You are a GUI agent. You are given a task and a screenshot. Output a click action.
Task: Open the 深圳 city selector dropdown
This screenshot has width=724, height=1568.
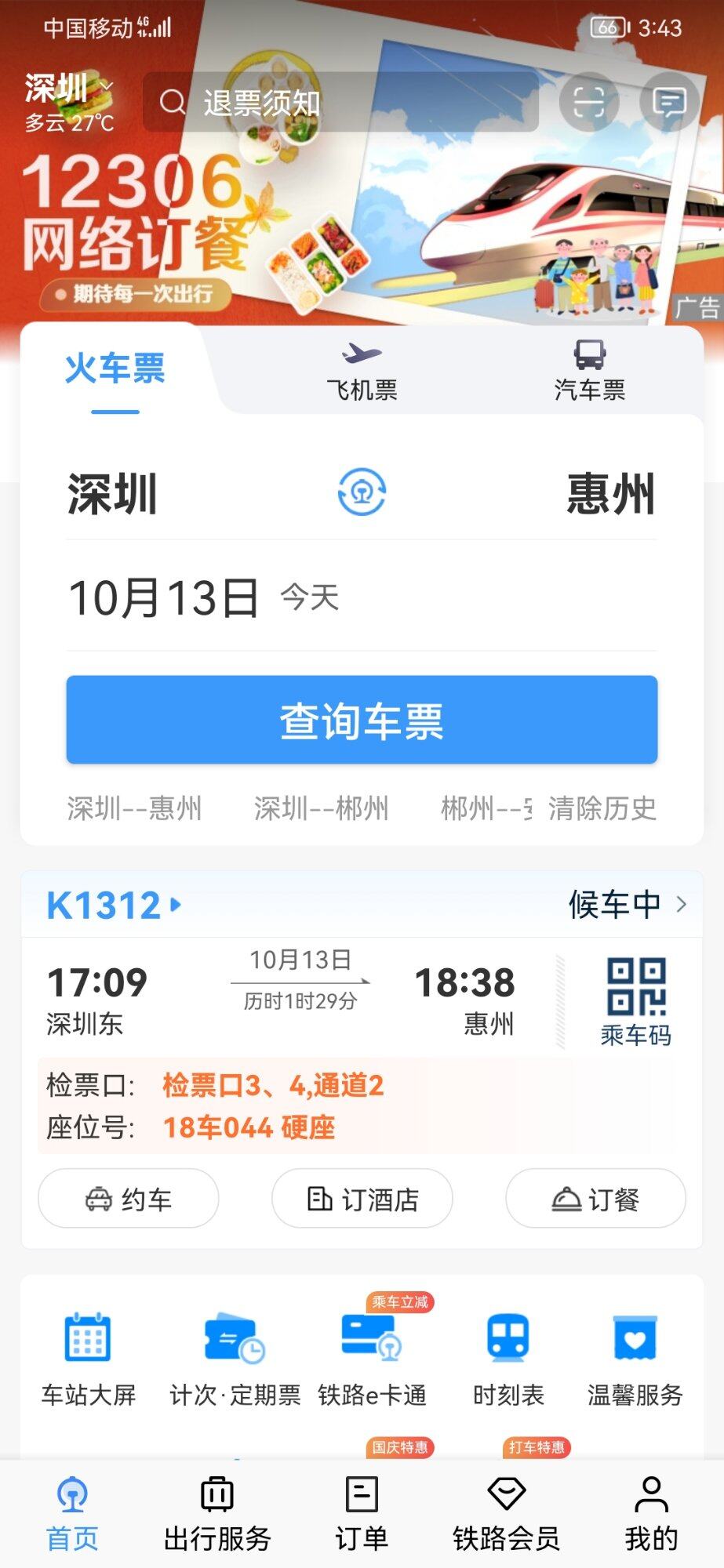coord(69,88)
